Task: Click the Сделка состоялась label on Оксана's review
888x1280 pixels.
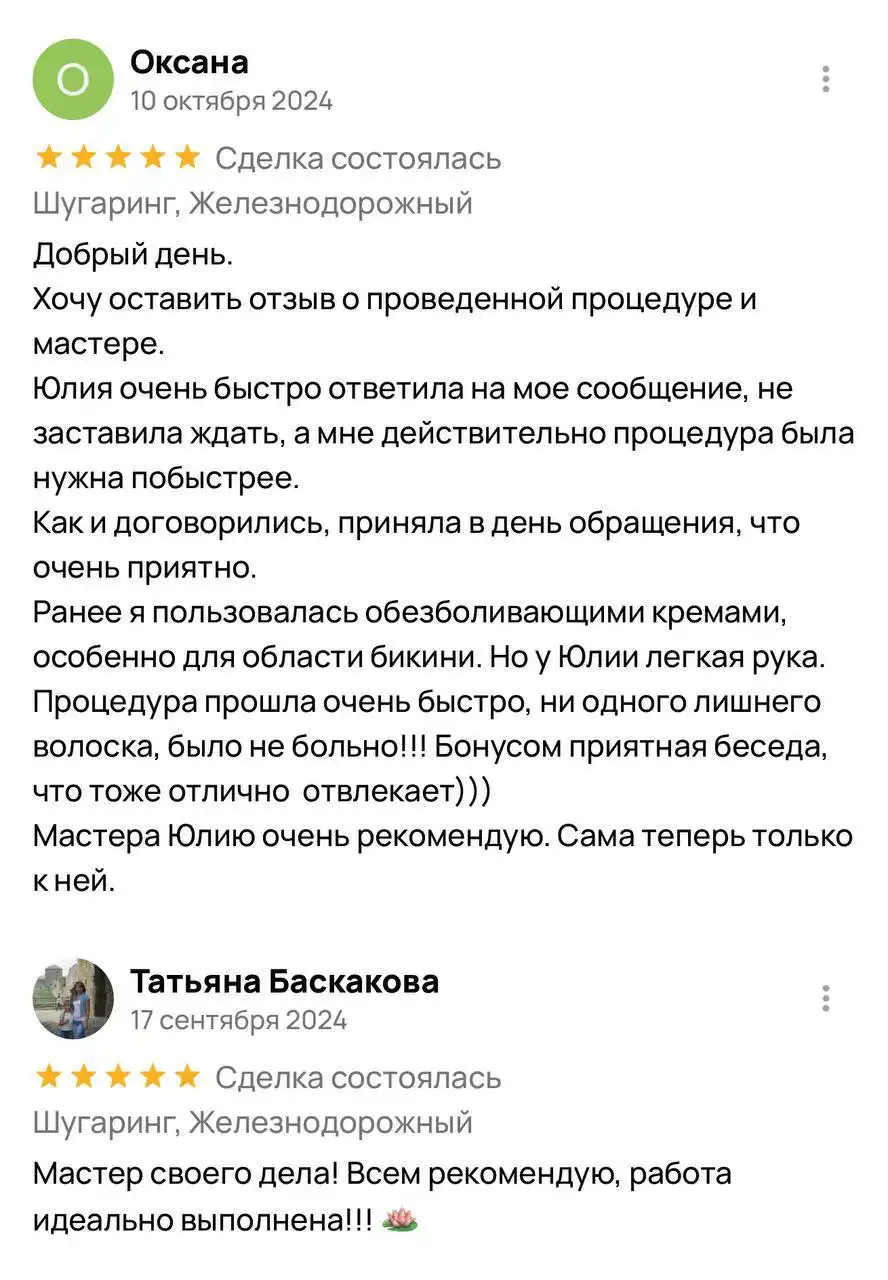Action: pyautogui.click(x=359, y=157)
